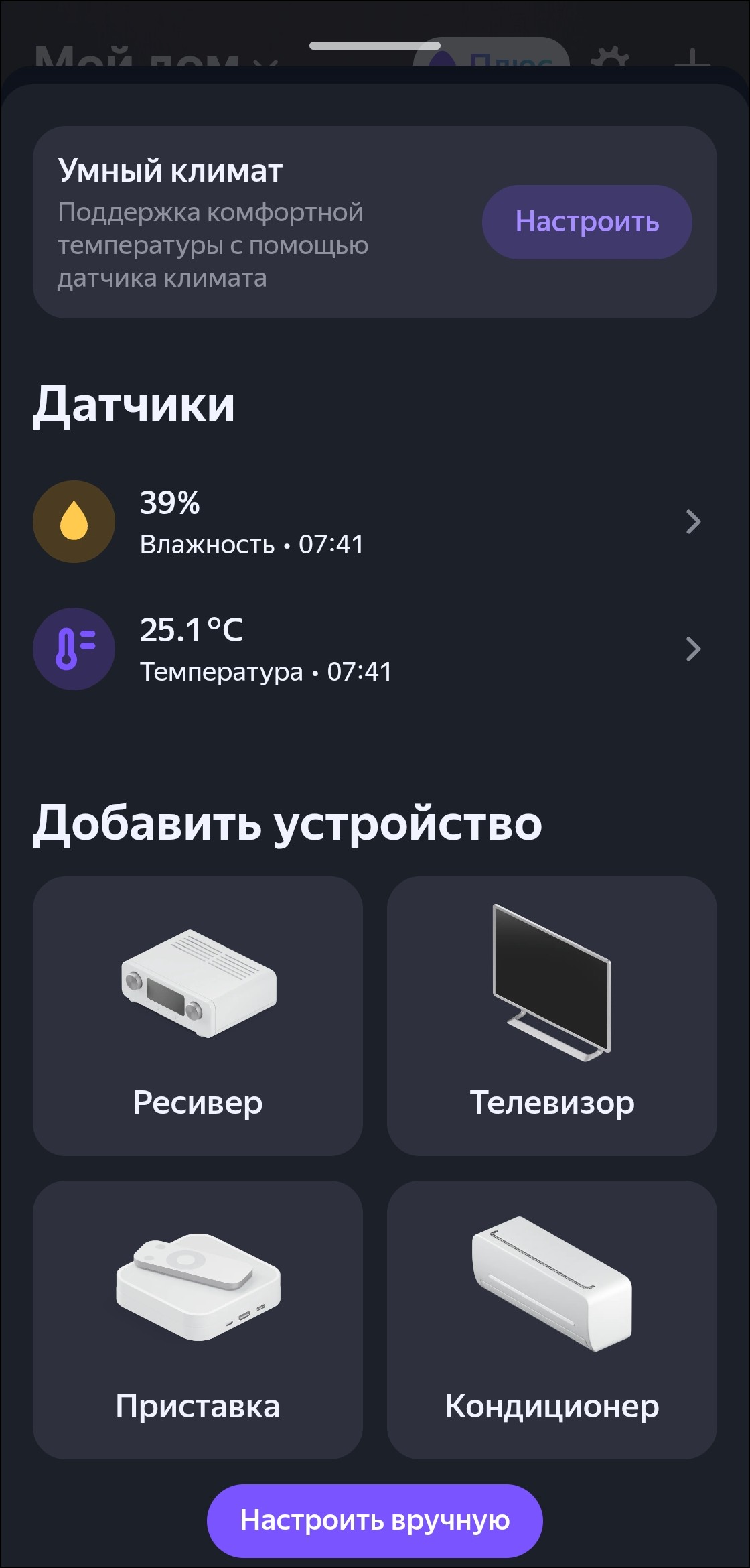Add a Ресивер device
Image resolution: width=750 pixels, height=1568 pixels.
pos(198,1016)
